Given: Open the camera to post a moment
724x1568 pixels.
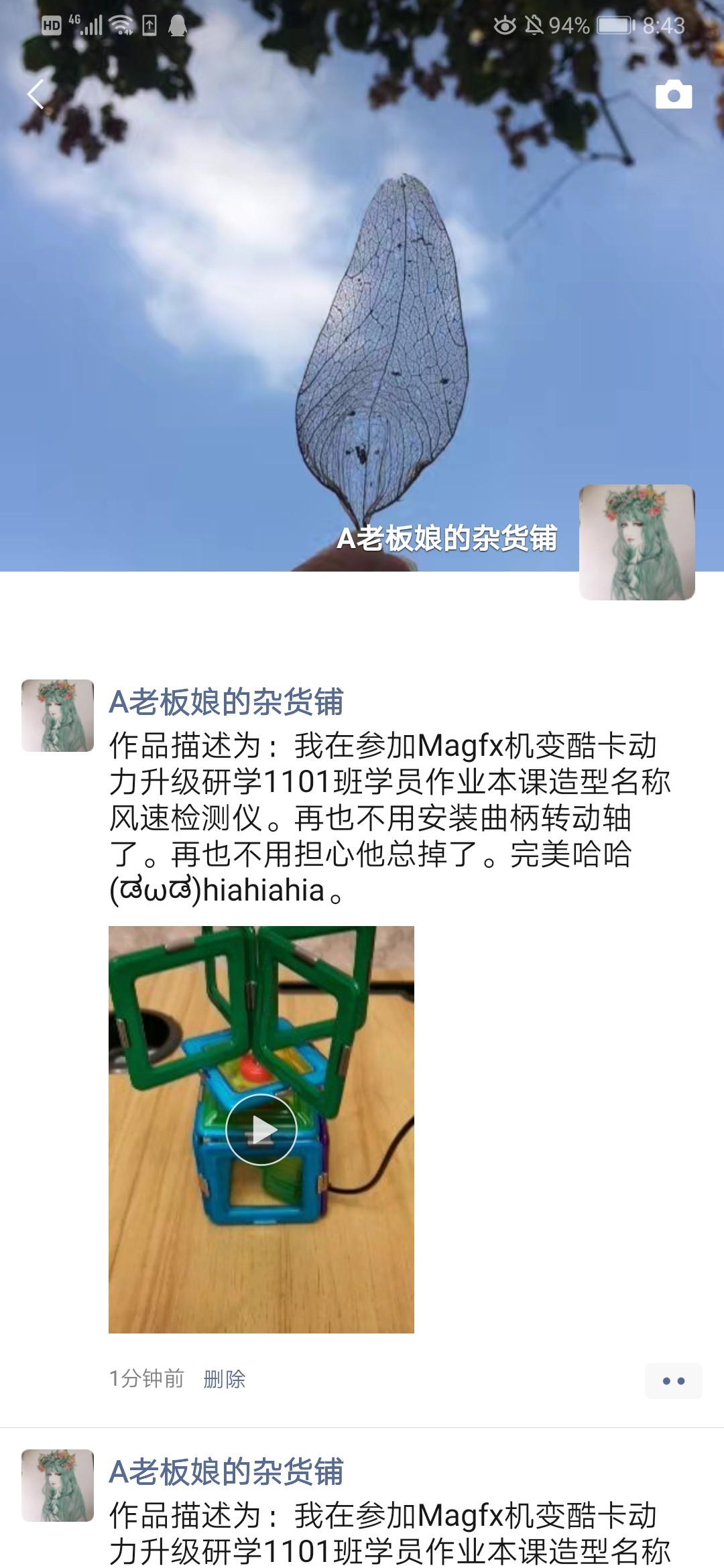Looking at the screenshot, I should pos(673,95).
